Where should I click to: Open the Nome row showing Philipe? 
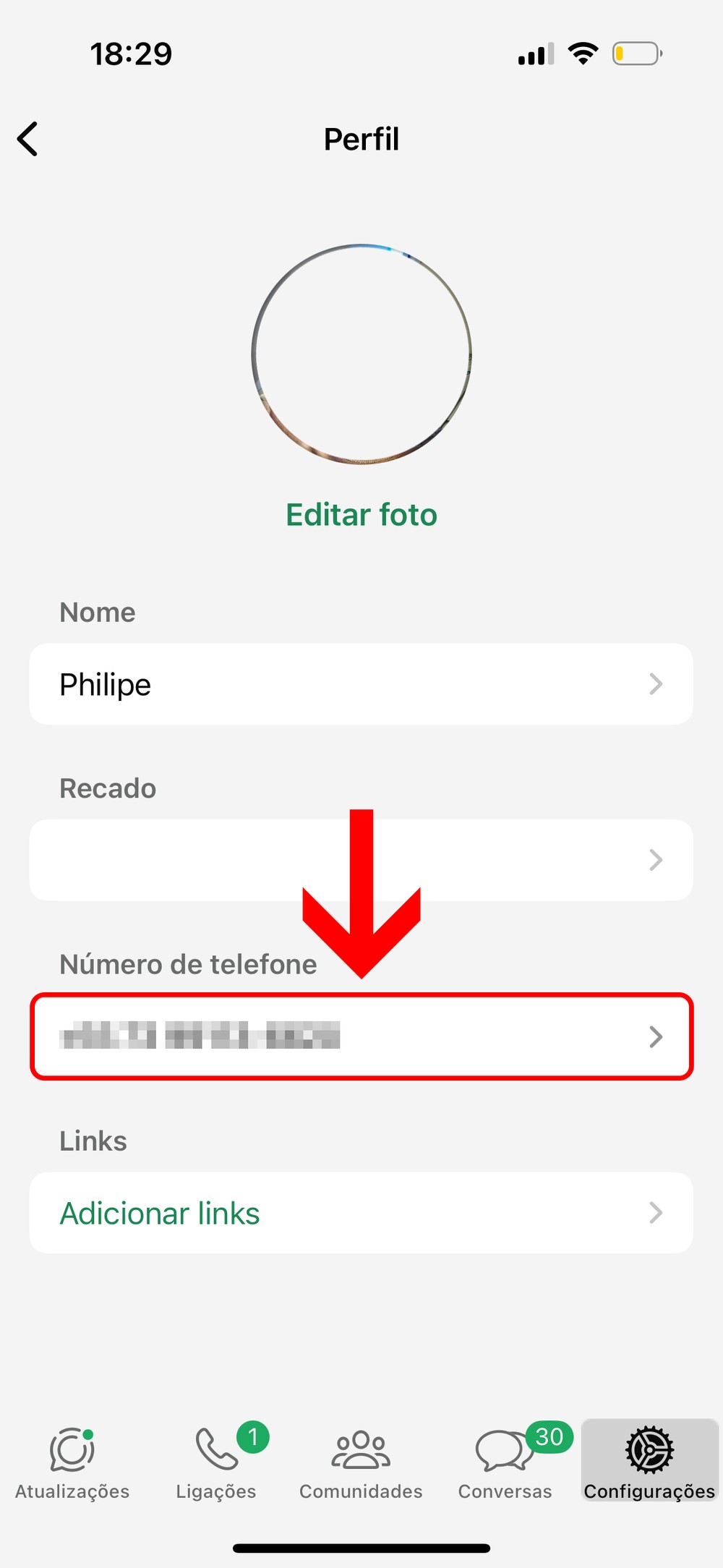(361, 684)
